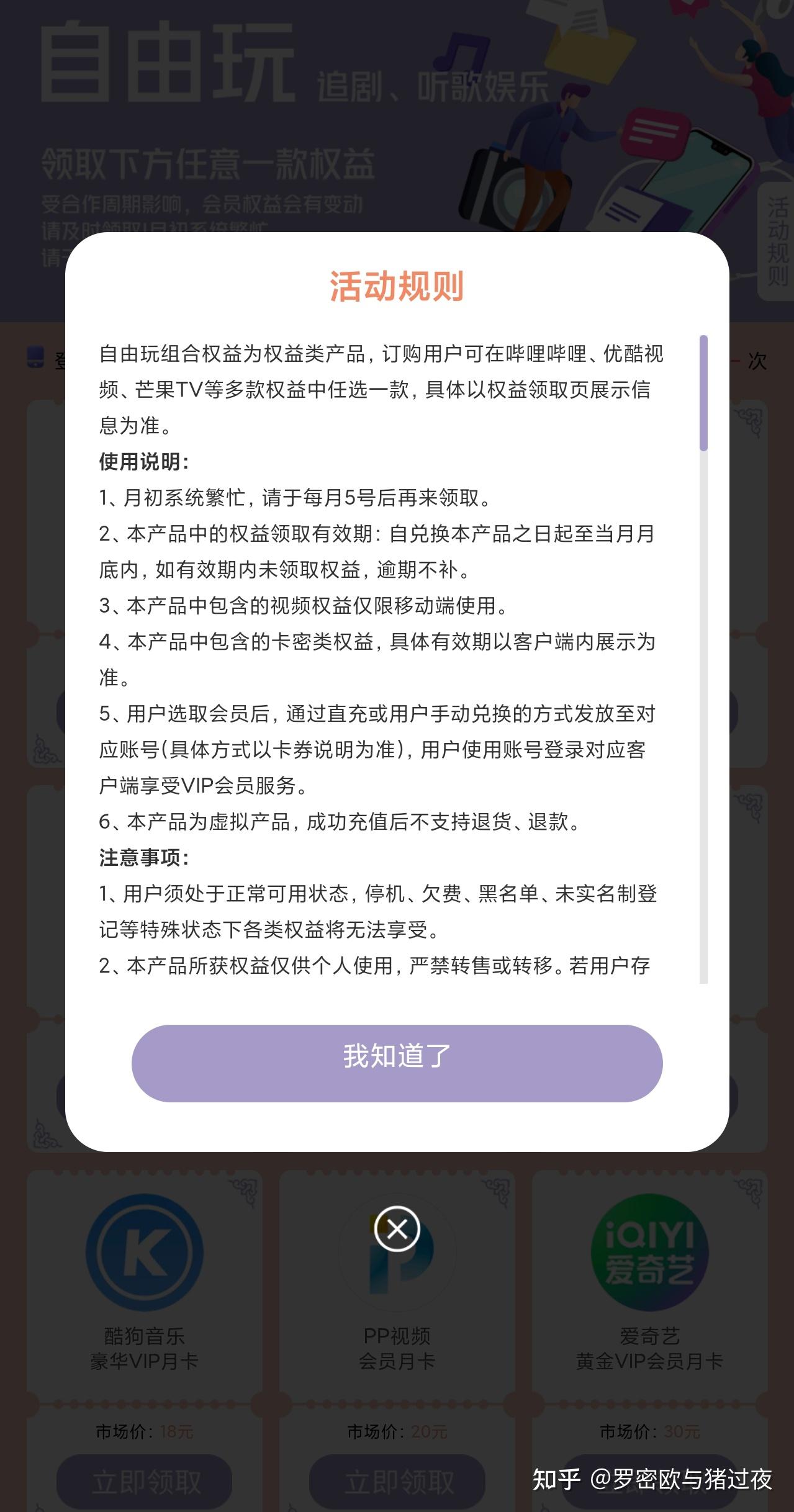Screen dimensions: 794x1512
Task: Close the 活动规则 dialog with X icon
Action: point(397,1228)
